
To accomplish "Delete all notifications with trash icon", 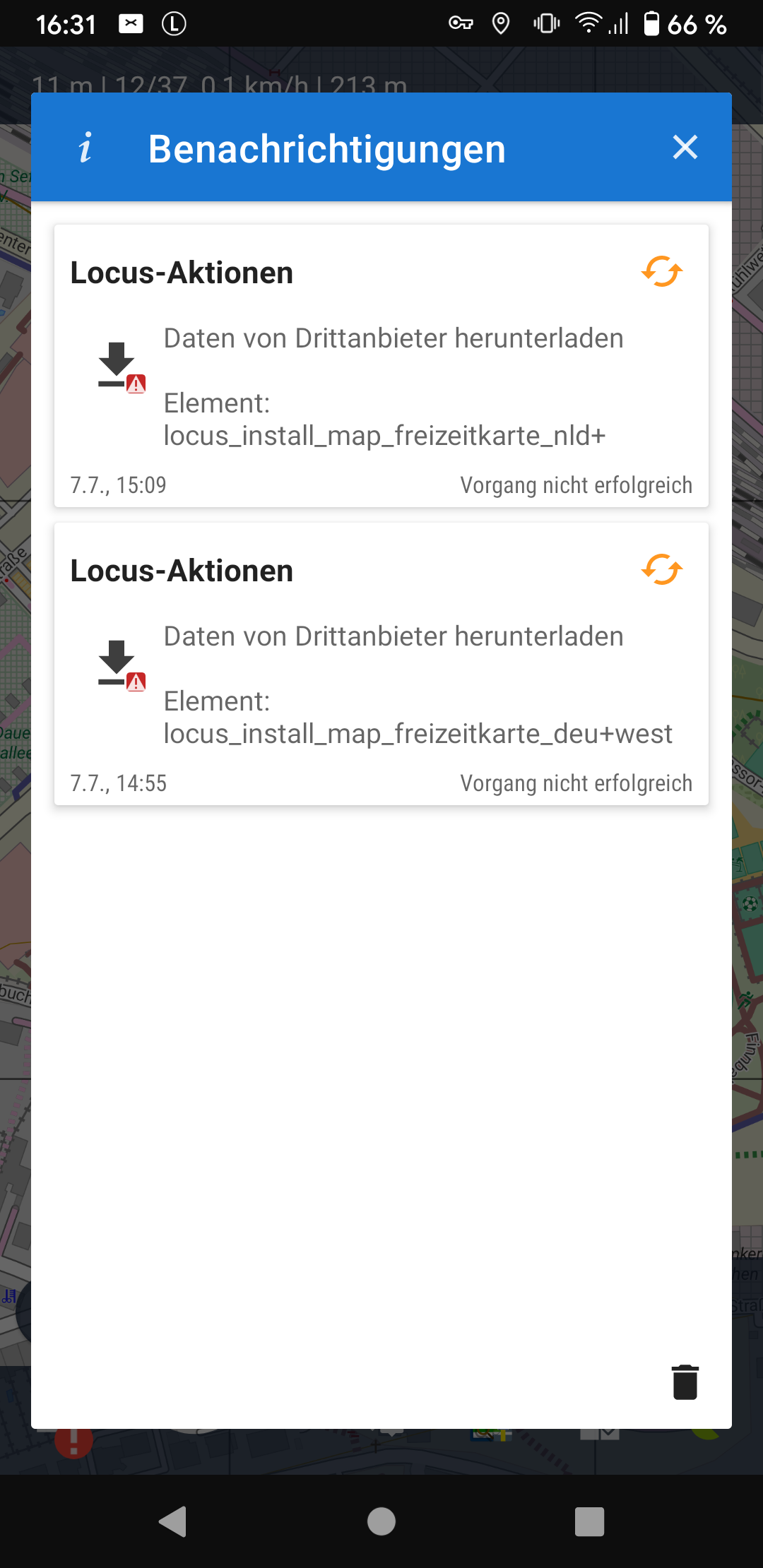I will click(685, 1382).
